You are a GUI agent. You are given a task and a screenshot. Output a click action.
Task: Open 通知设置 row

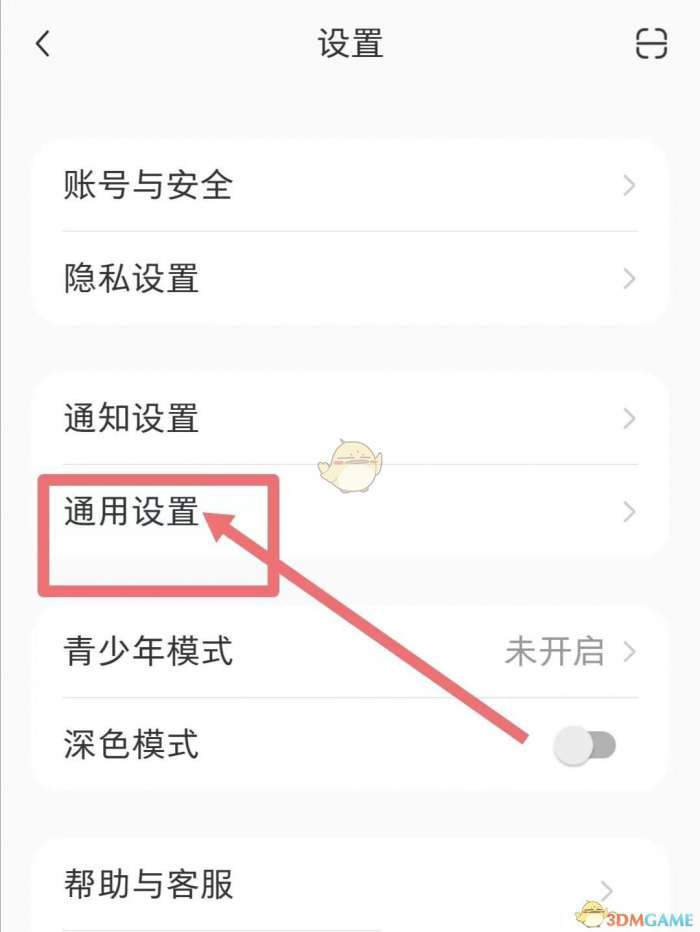click(349, 418)
